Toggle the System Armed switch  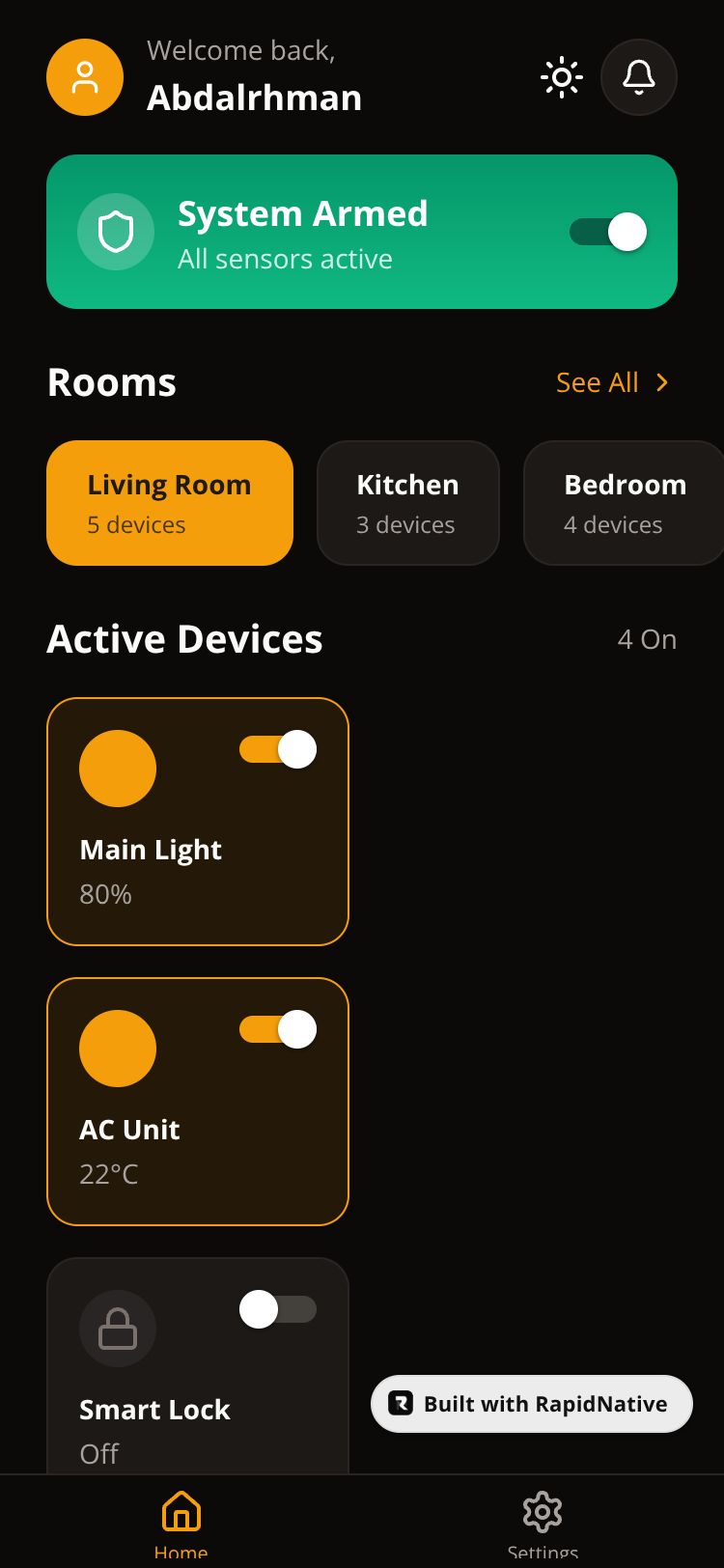click(x=608, y=232)
